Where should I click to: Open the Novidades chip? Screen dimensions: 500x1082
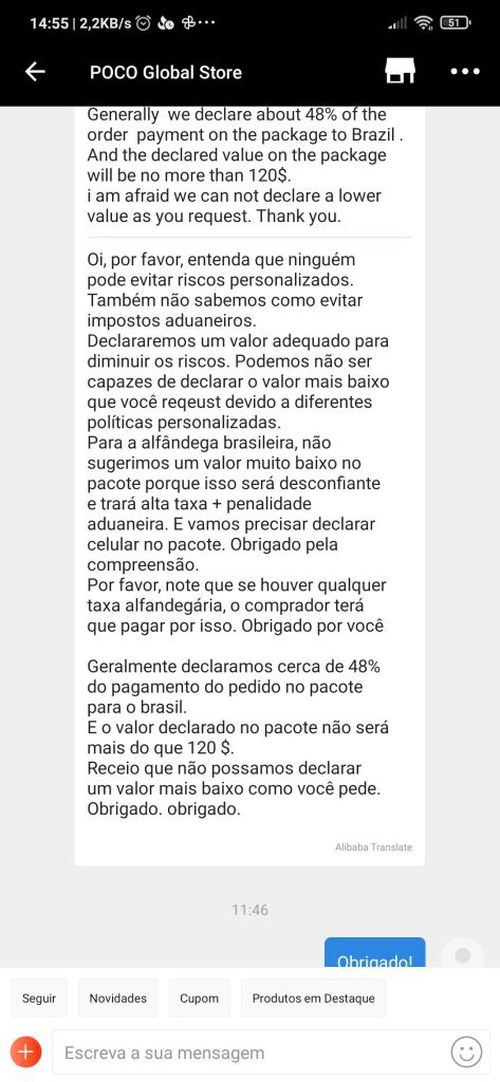coord(118,998)
